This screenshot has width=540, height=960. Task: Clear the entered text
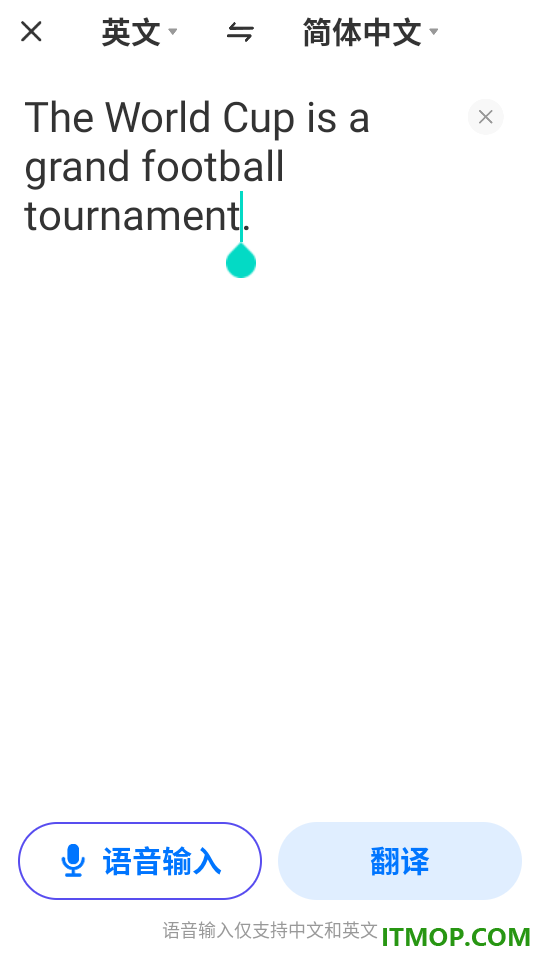tap(486, 117)
